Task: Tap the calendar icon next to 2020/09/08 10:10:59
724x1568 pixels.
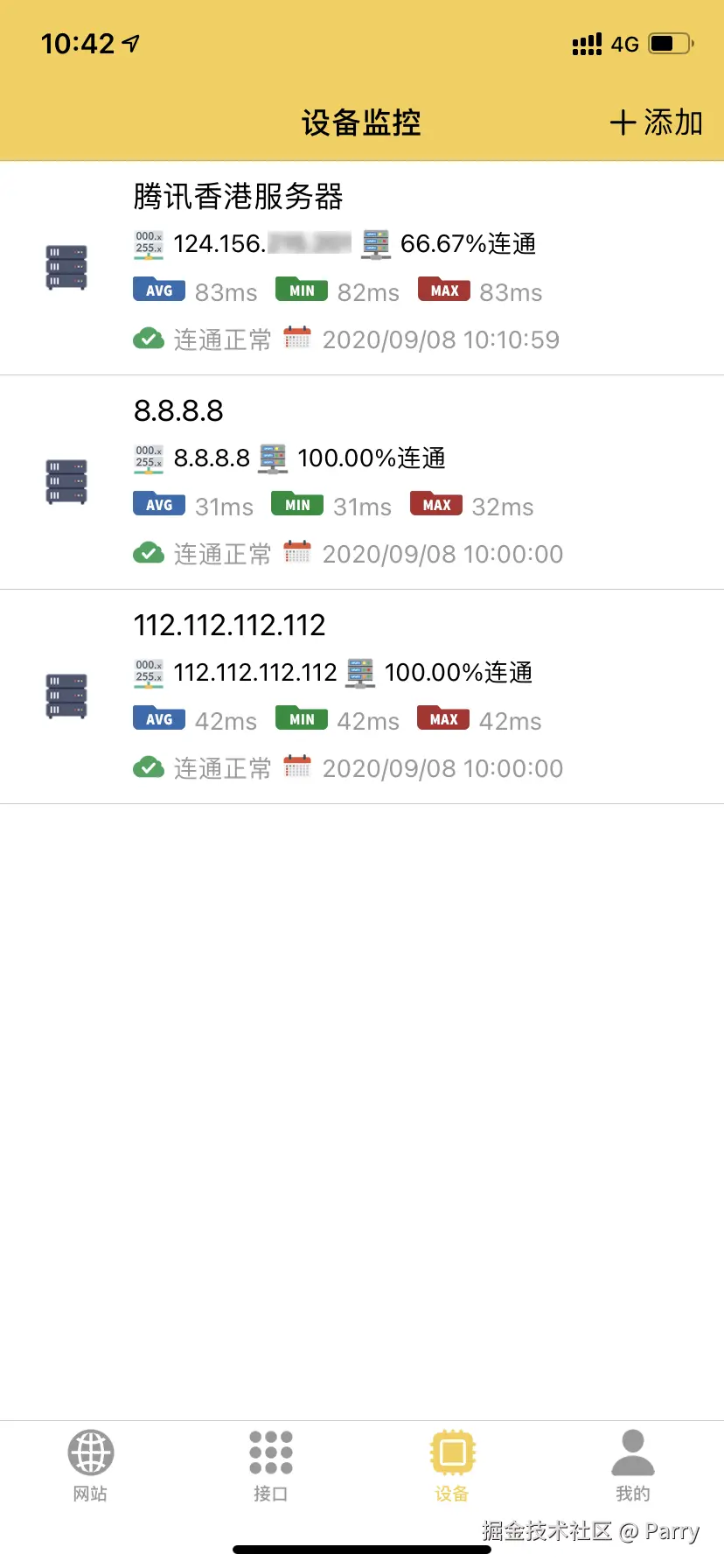Action: (x=297, y=338)
